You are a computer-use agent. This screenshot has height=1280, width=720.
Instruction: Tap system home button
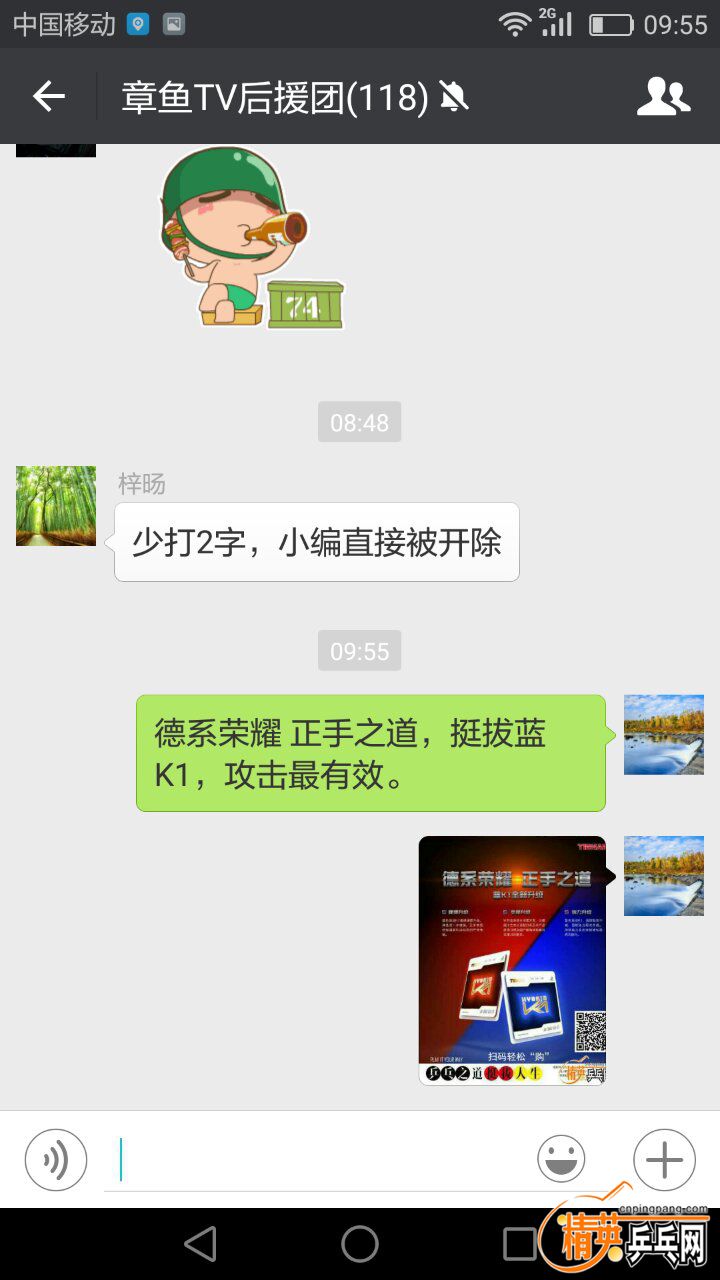[360, 1244]
